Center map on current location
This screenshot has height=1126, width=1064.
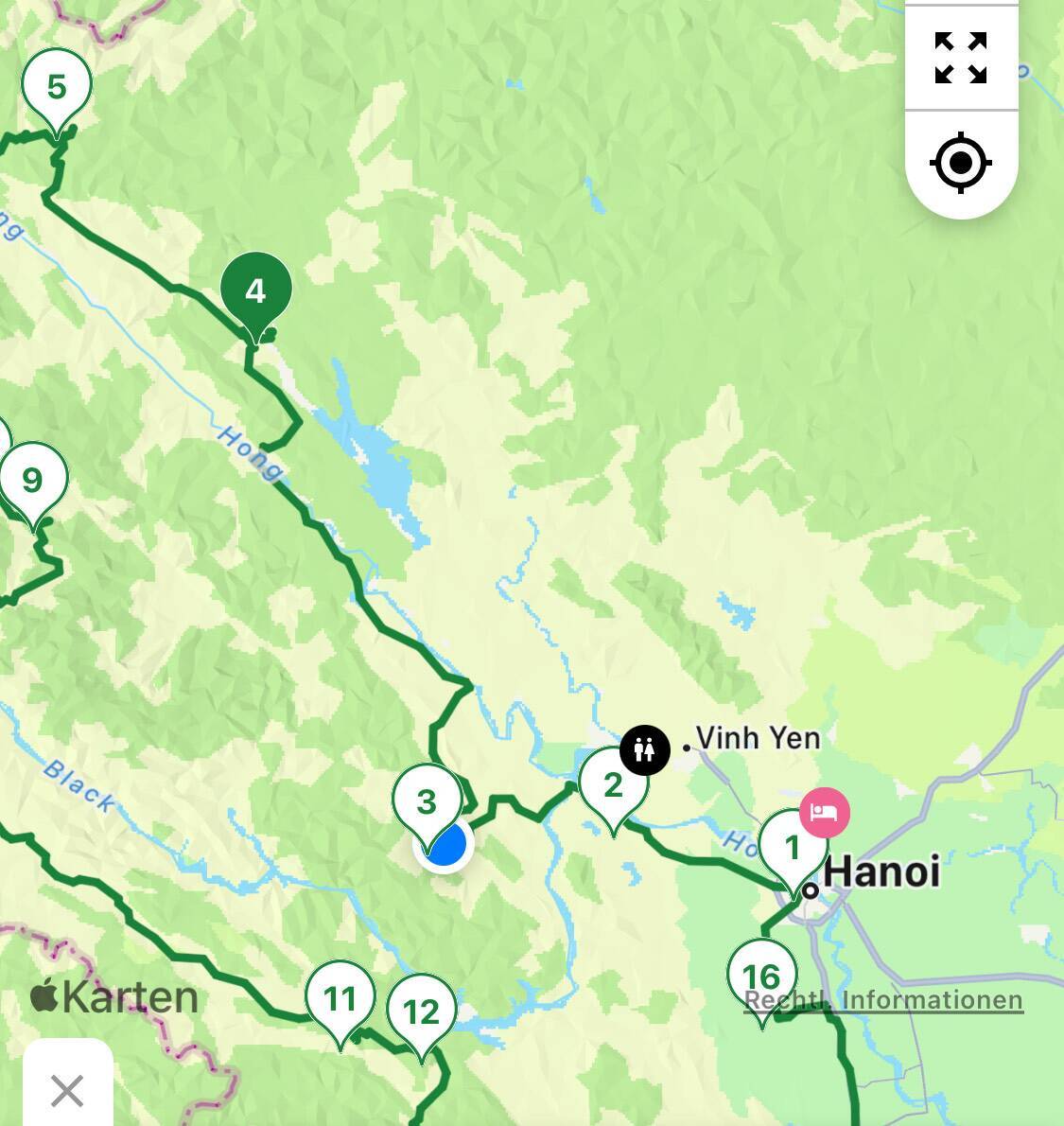960,163
